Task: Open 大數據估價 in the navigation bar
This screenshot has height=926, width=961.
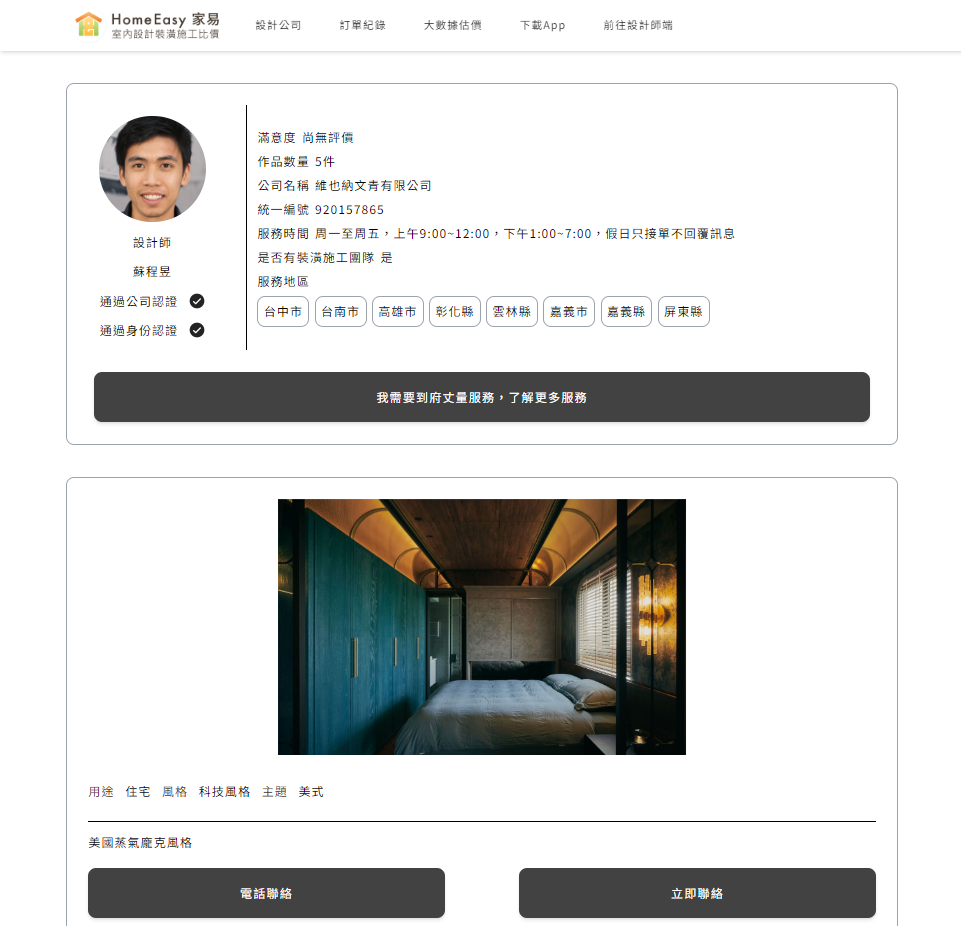Action: (452, 25)
